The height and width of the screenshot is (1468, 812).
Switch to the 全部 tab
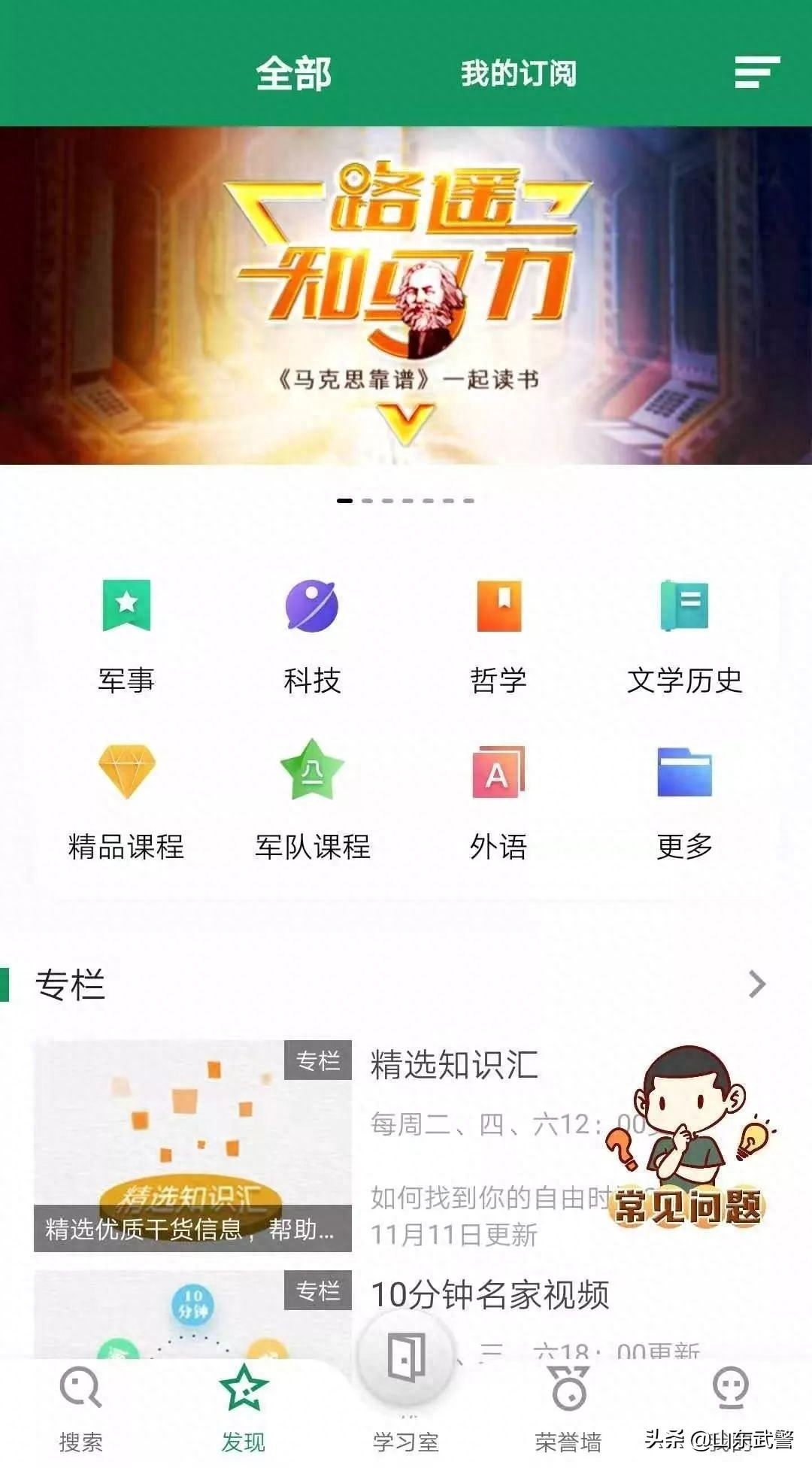(293, 74)
